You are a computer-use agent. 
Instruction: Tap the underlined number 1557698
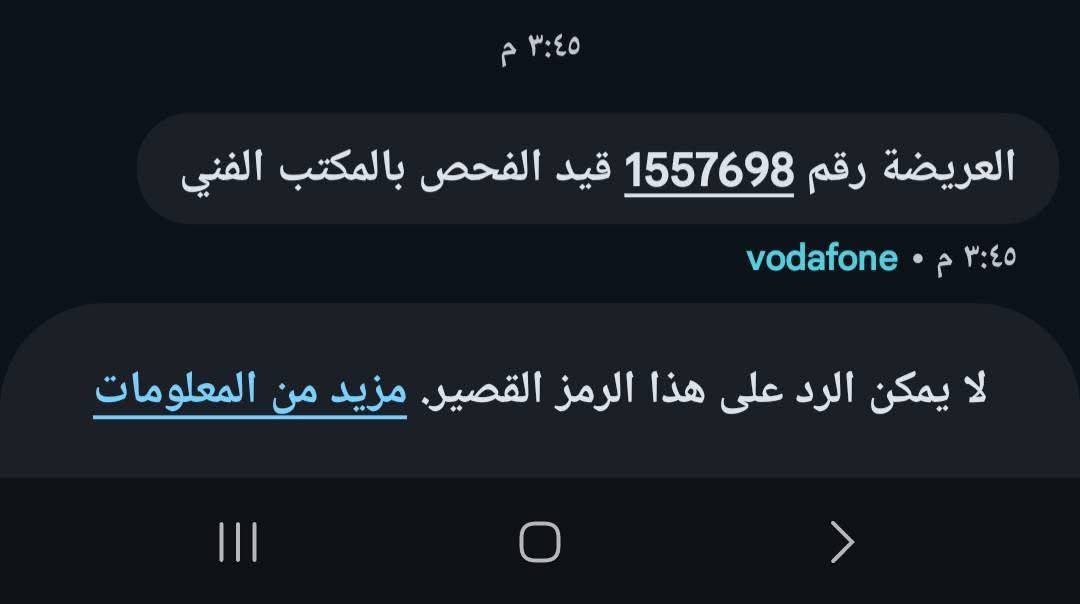[x=708, y=168]
